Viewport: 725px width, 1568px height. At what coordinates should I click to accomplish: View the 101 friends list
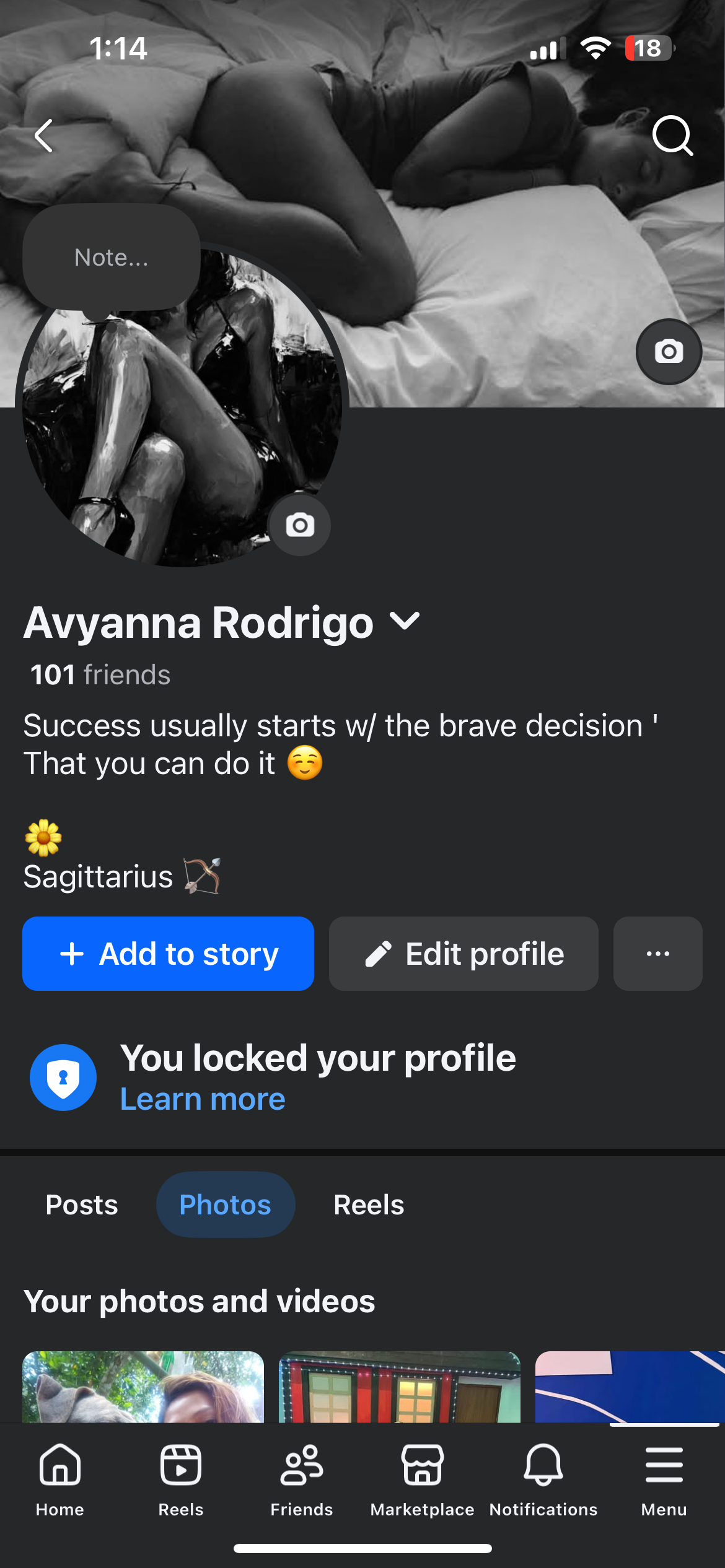pos(100,674)
